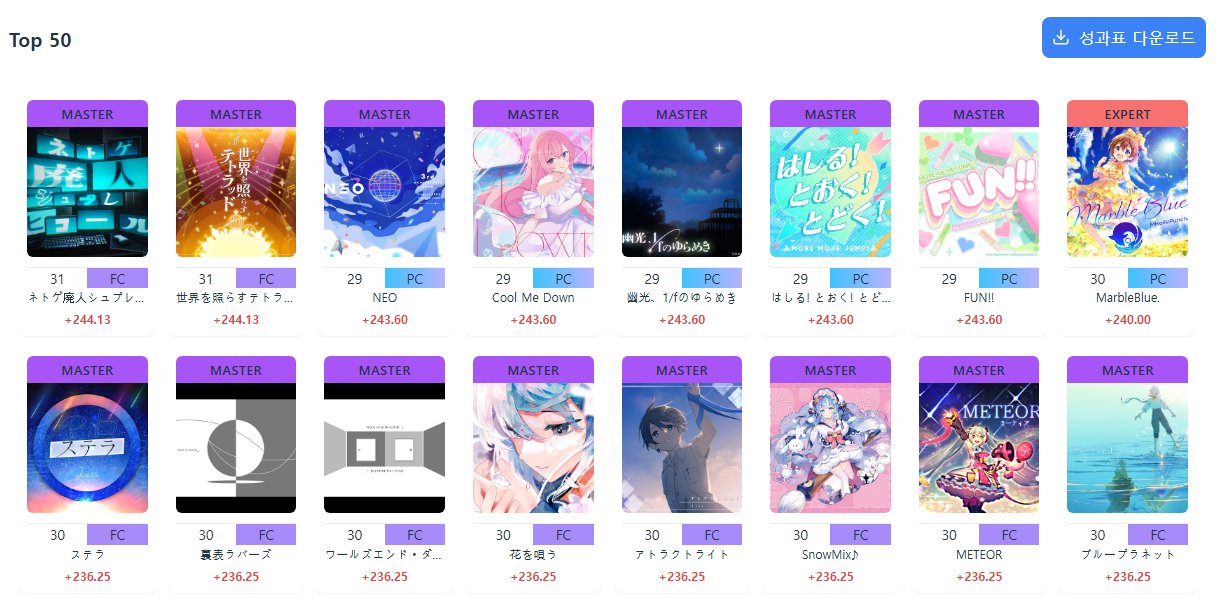Screen dimensions: 1220x608
Task: View the SnowMix♪ song card
Action: 830,448
